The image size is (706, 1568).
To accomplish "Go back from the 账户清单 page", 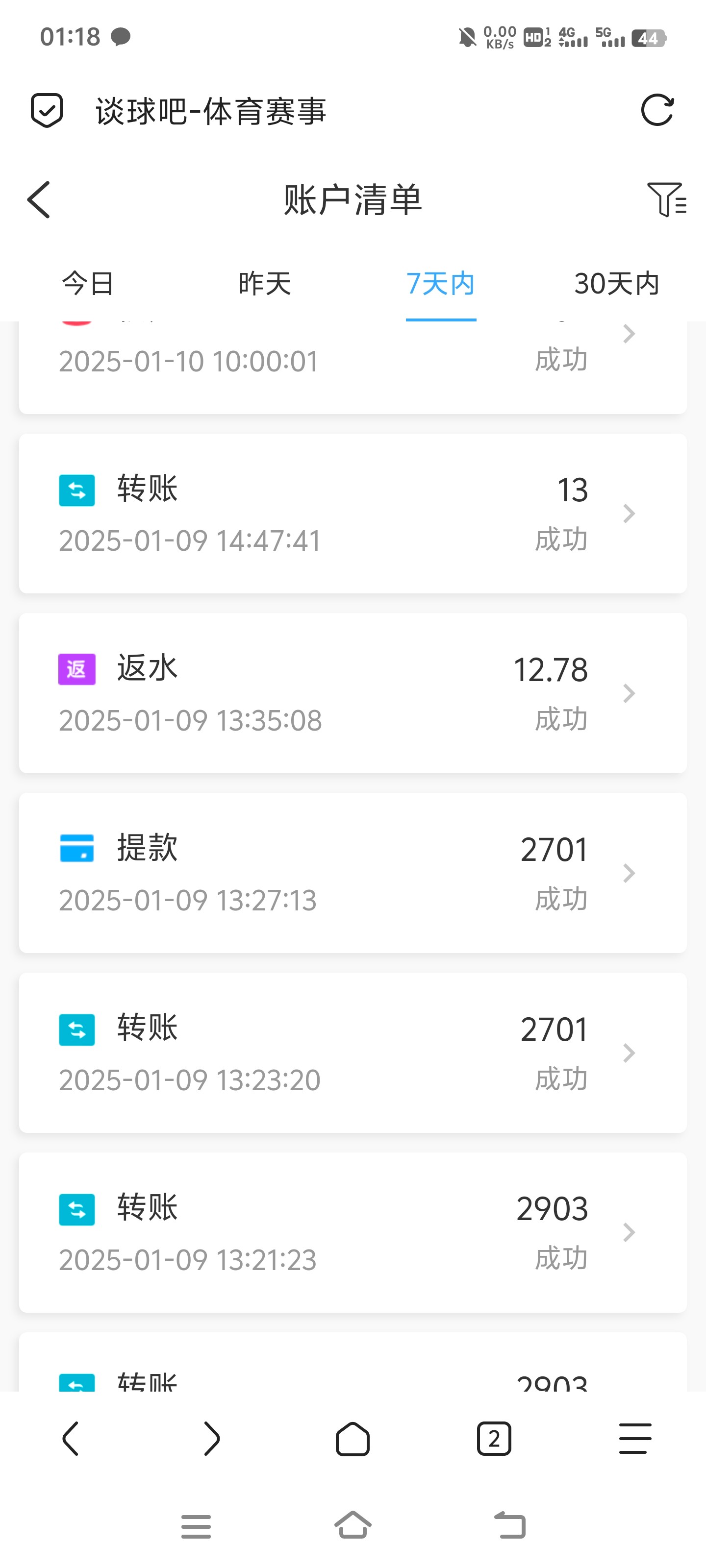I will [x=39, y=199].
